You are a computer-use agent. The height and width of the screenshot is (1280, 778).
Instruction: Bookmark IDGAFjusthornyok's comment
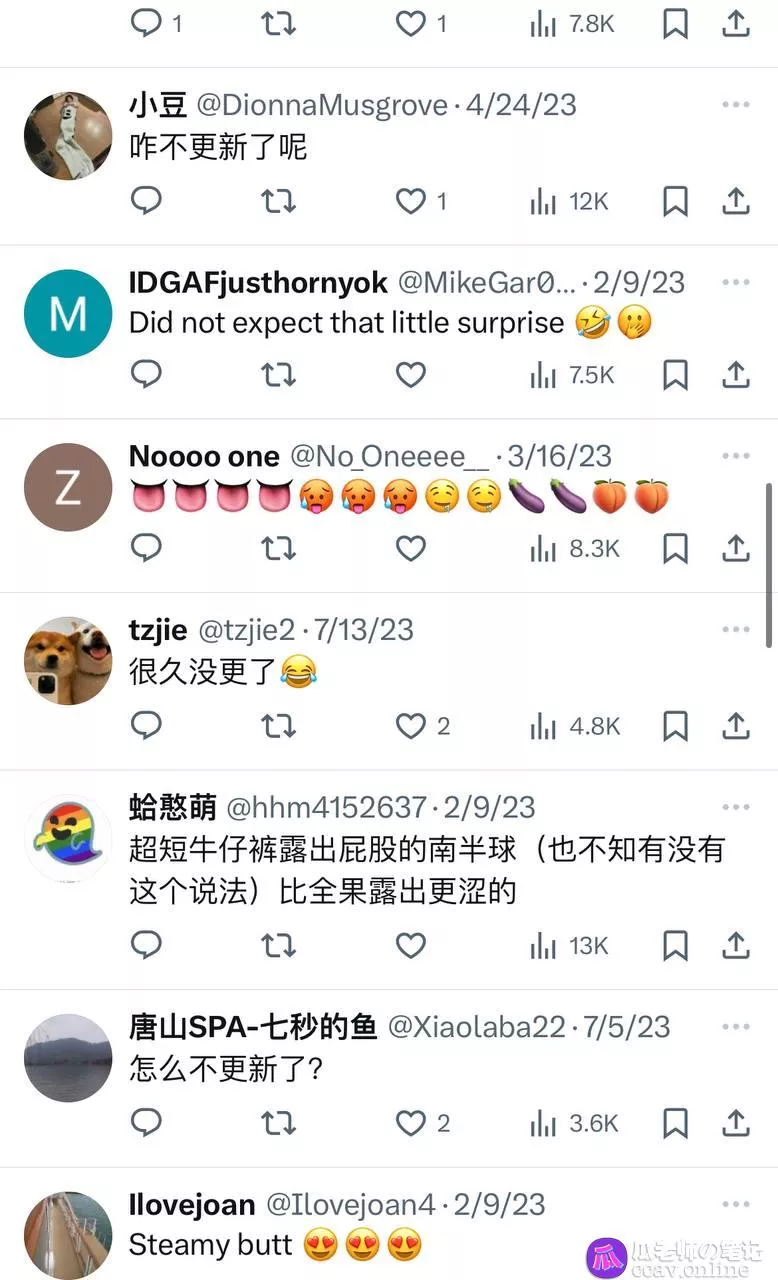coord(676,375)
